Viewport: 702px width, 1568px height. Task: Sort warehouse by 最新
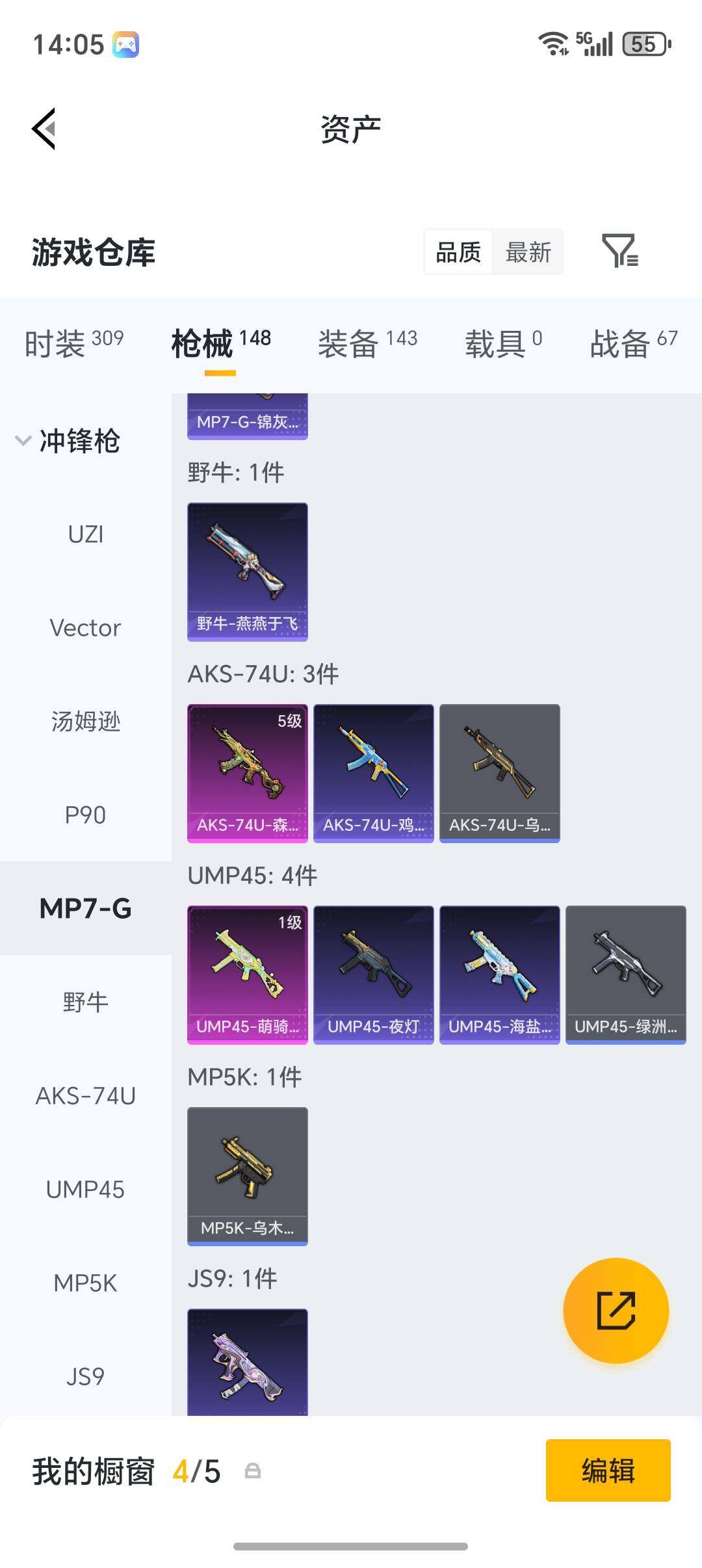coord(528,252)
